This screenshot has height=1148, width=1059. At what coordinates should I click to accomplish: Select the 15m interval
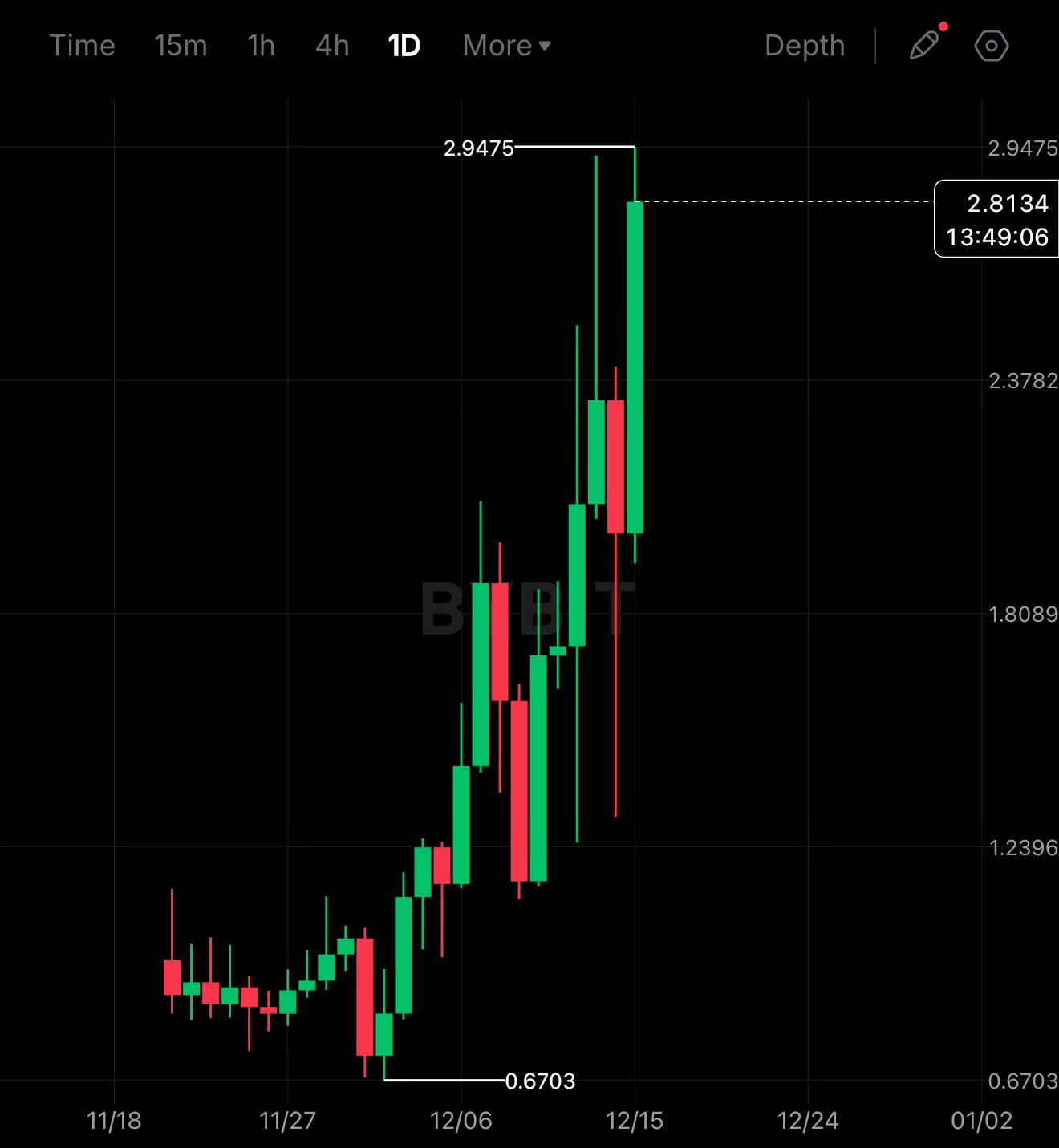[181, 46]
